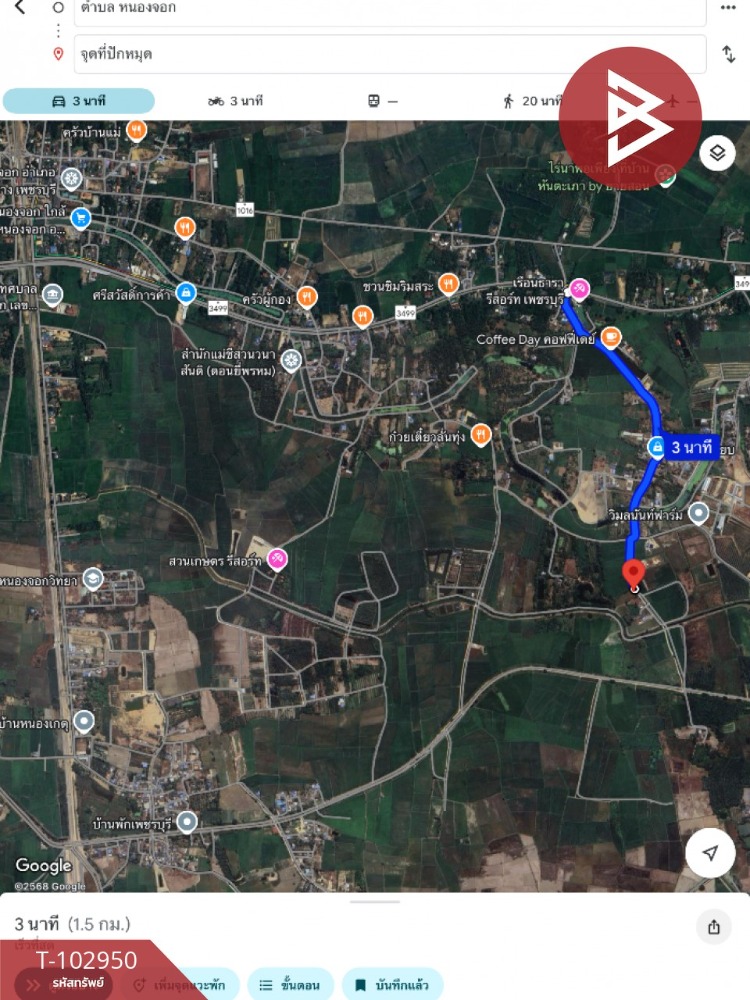Image resolution: width=750 pixels, height=1000 pixels.
Task: Swap origin and destination
Action: point(728,54)
